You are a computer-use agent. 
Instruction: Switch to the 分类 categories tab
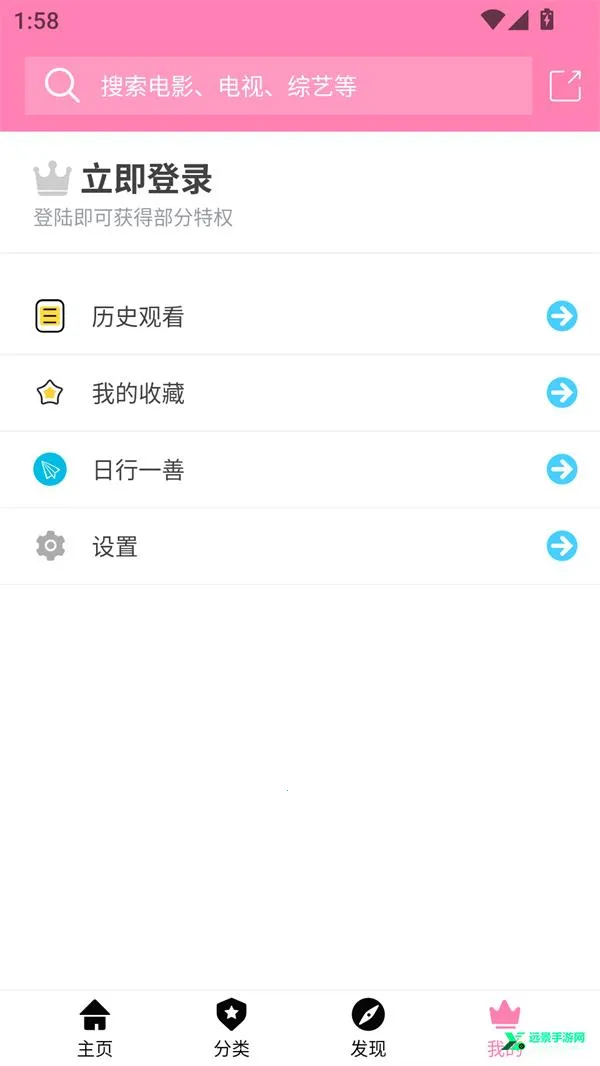pyautogui.click(x=232, y=1028)
